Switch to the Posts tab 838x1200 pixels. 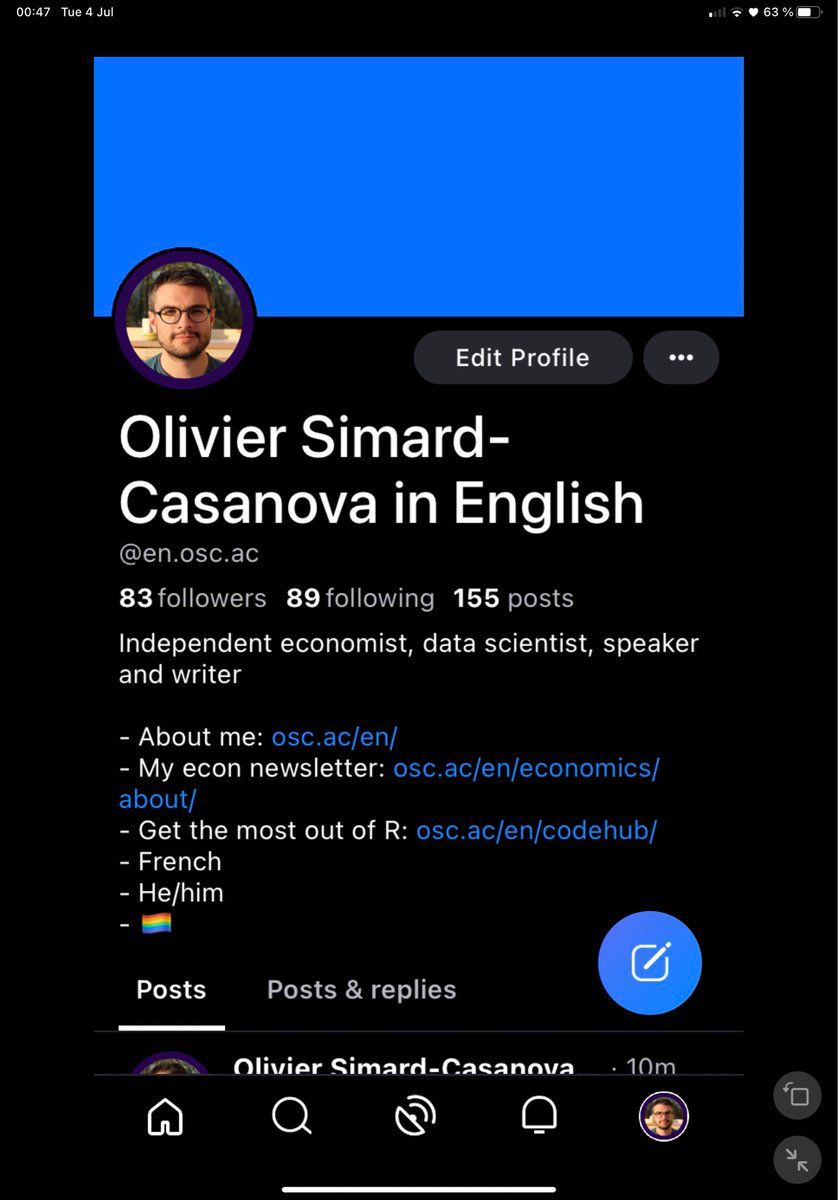point(171,990)
